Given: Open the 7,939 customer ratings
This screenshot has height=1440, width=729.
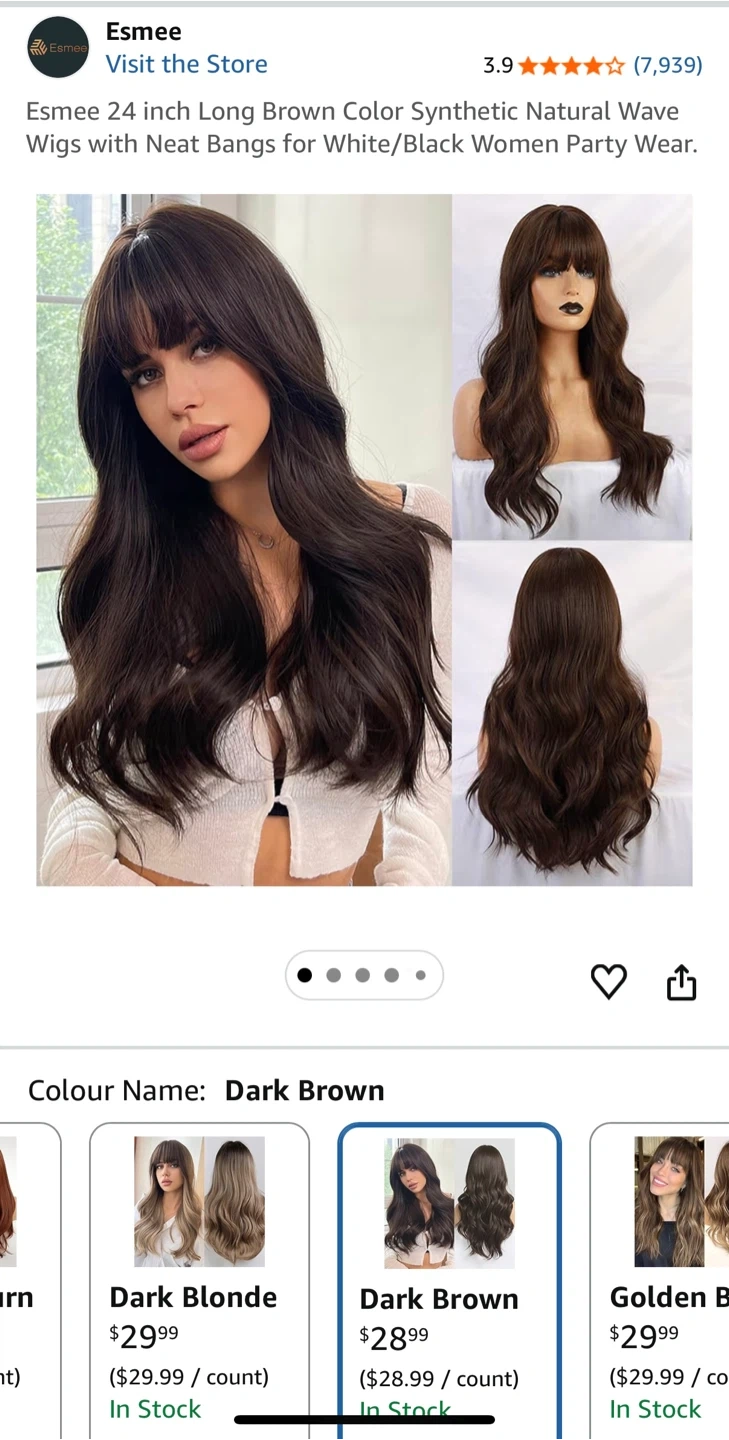Looking at the screenshot, I should tap(668, 66).
